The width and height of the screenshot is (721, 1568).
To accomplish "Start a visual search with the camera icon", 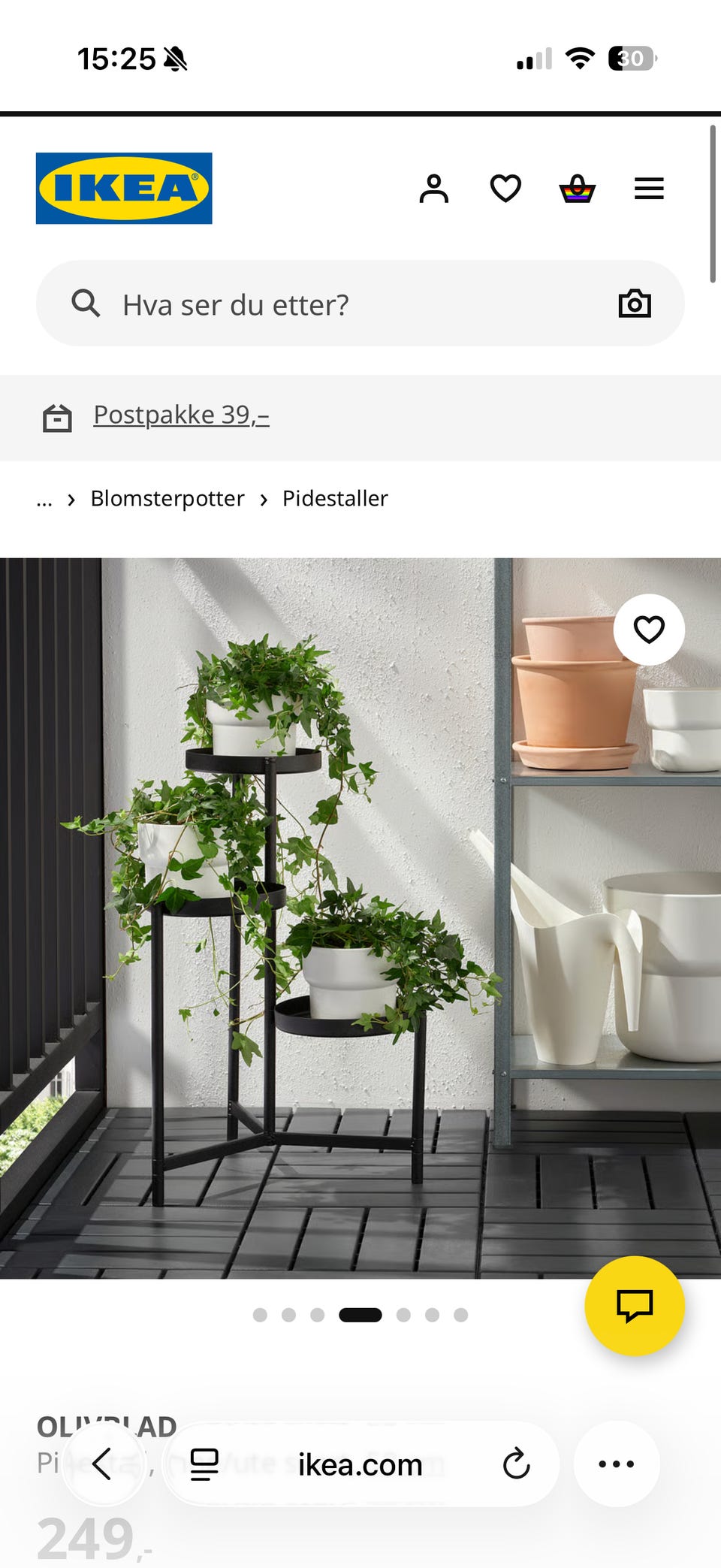I will pyautogui.click(x=635, y=304).
